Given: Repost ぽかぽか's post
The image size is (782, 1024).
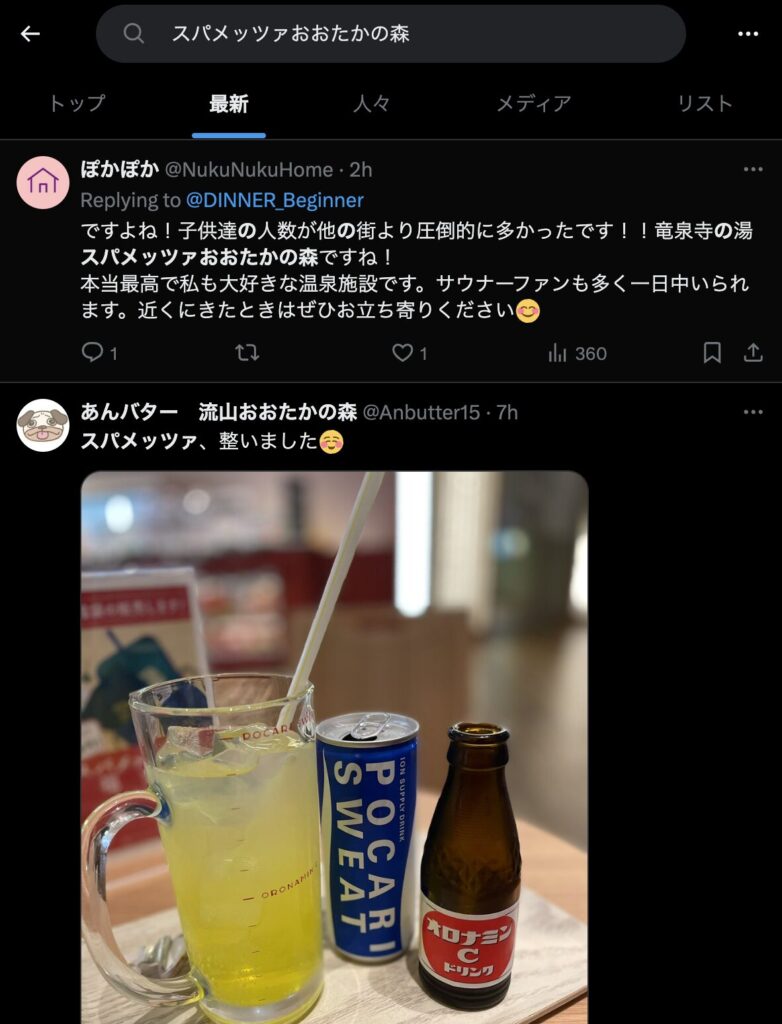Looking at the screenshot, I should coord(246,353).
